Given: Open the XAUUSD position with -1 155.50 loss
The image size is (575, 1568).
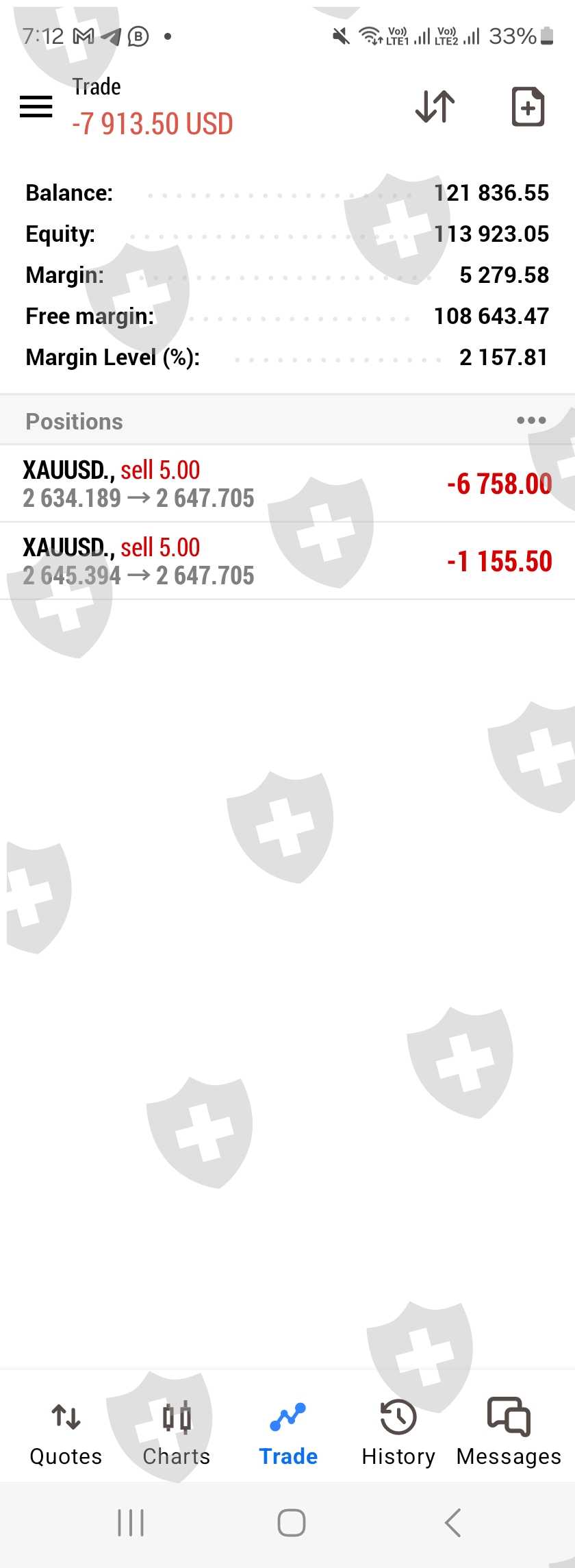Looking at the screenshot, I should pyautogui.click(x=287, y=561).
